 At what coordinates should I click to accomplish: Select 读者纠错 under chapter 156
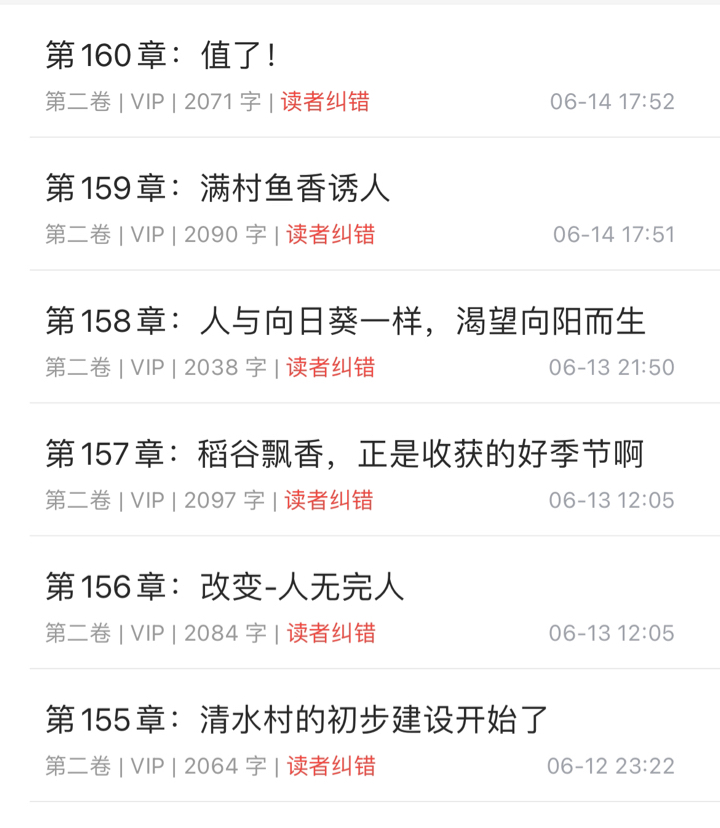click(x=331, y=633)
